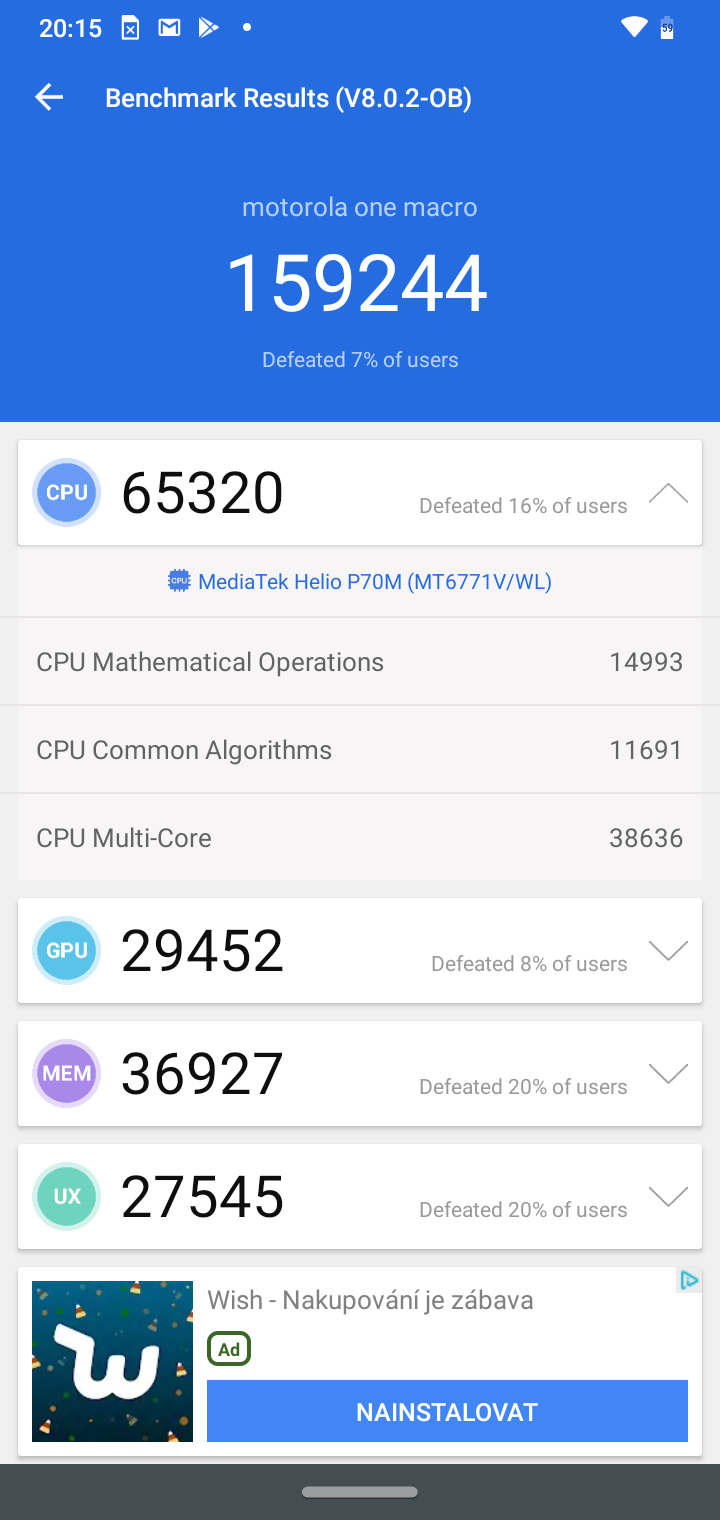This screenshot has height=1520, width=720.
Task: Expand the UX score details
Action: [x=668, y=1196]
